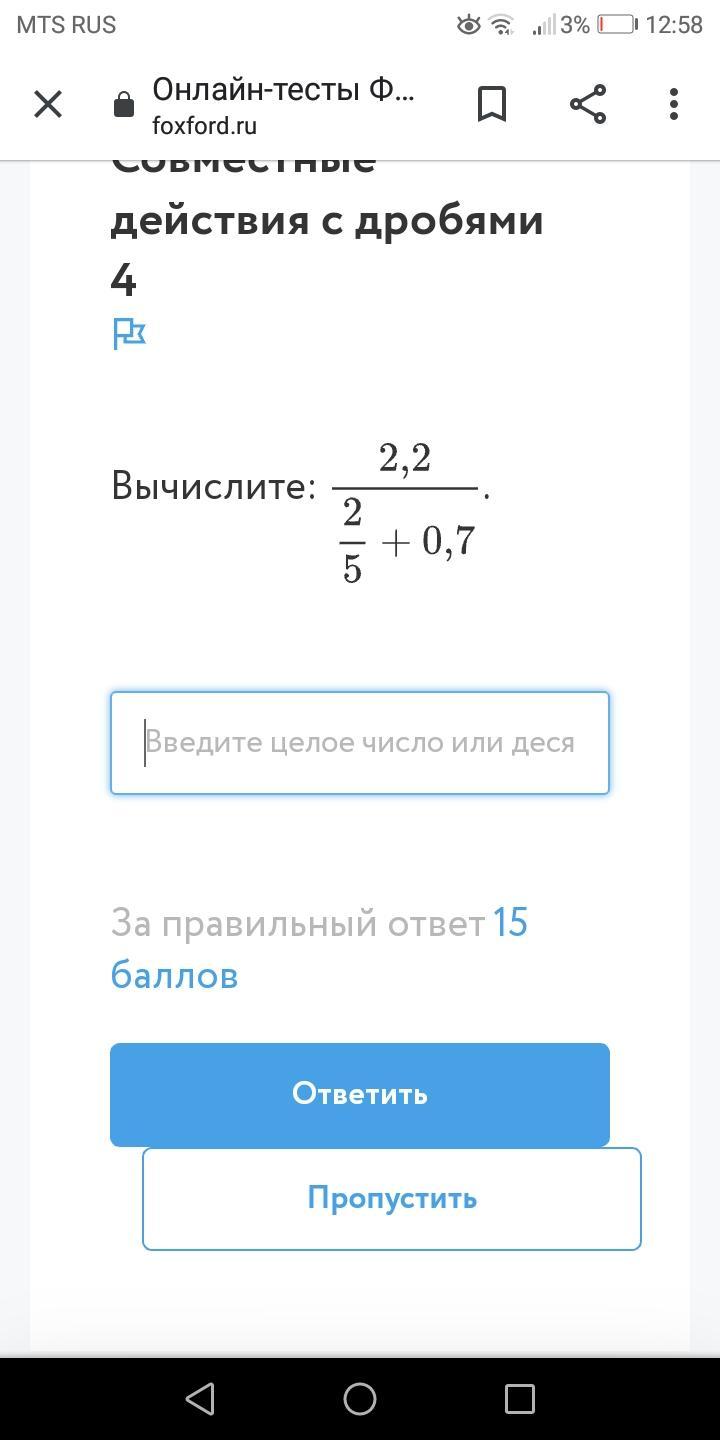Image resolution: width=720 pixels, height=1440 pixels.
Task: Flag this task with the flag icon
Action: (x=129, y=334)
